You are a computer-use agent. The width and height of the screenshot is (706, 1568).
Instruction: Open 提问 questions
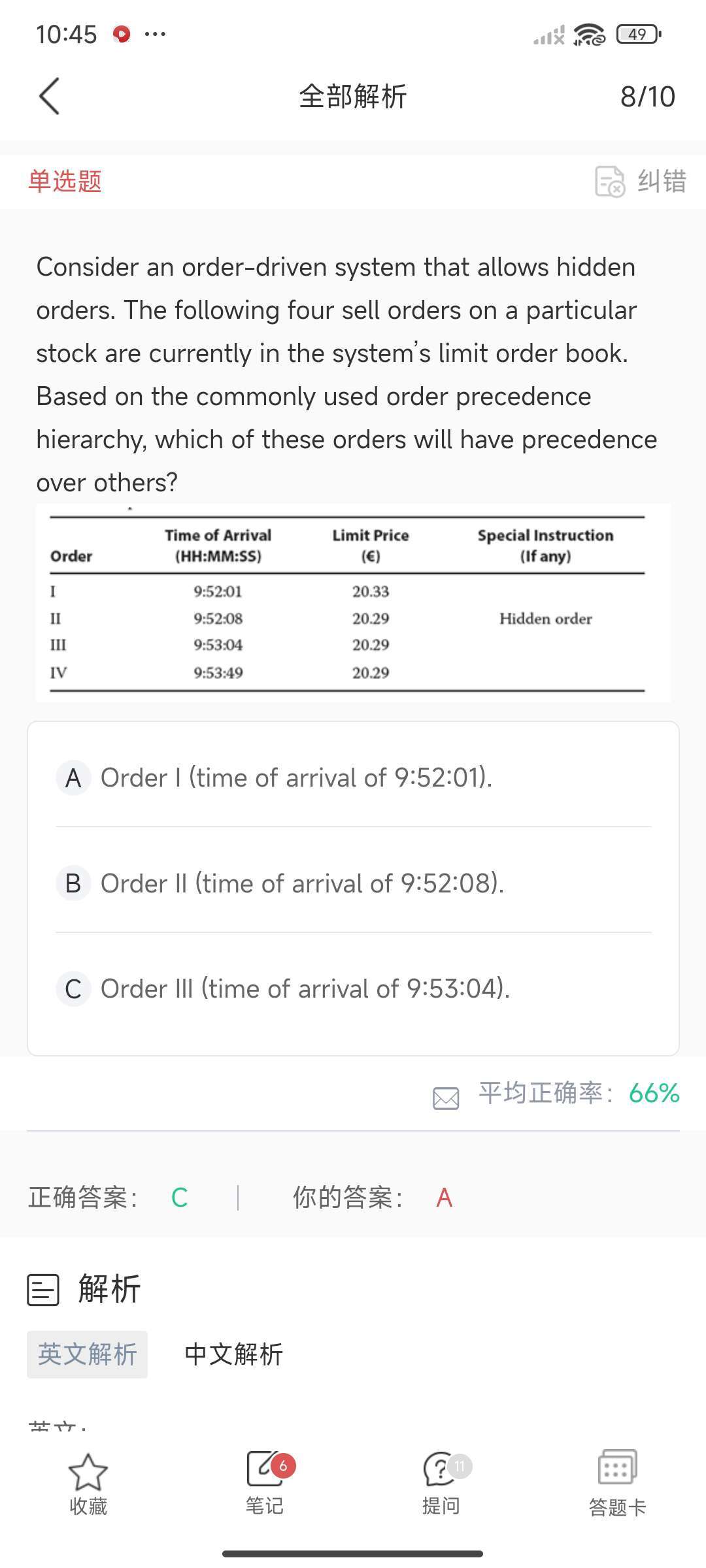click(x=441, y=1484)
